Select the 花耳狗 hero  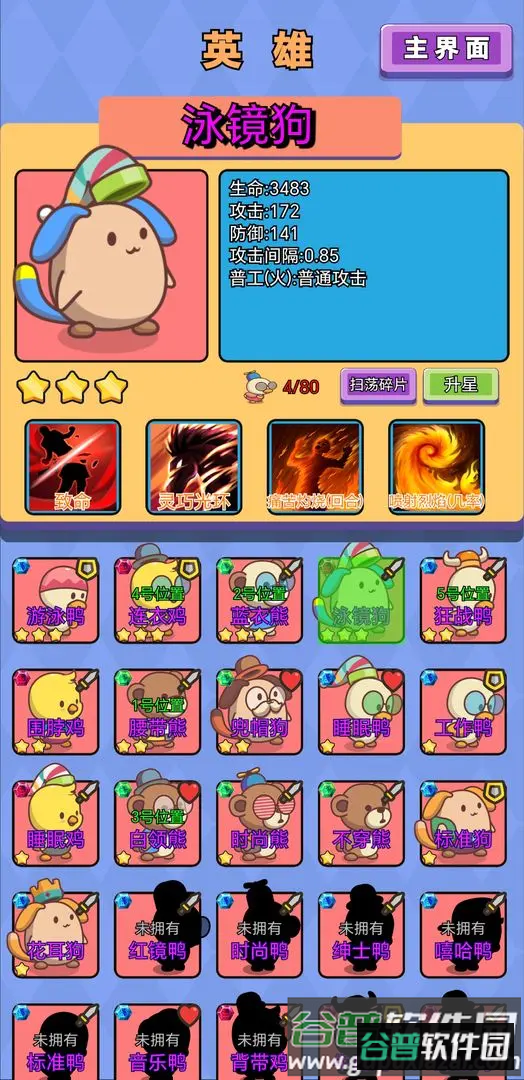coord(56,935)
